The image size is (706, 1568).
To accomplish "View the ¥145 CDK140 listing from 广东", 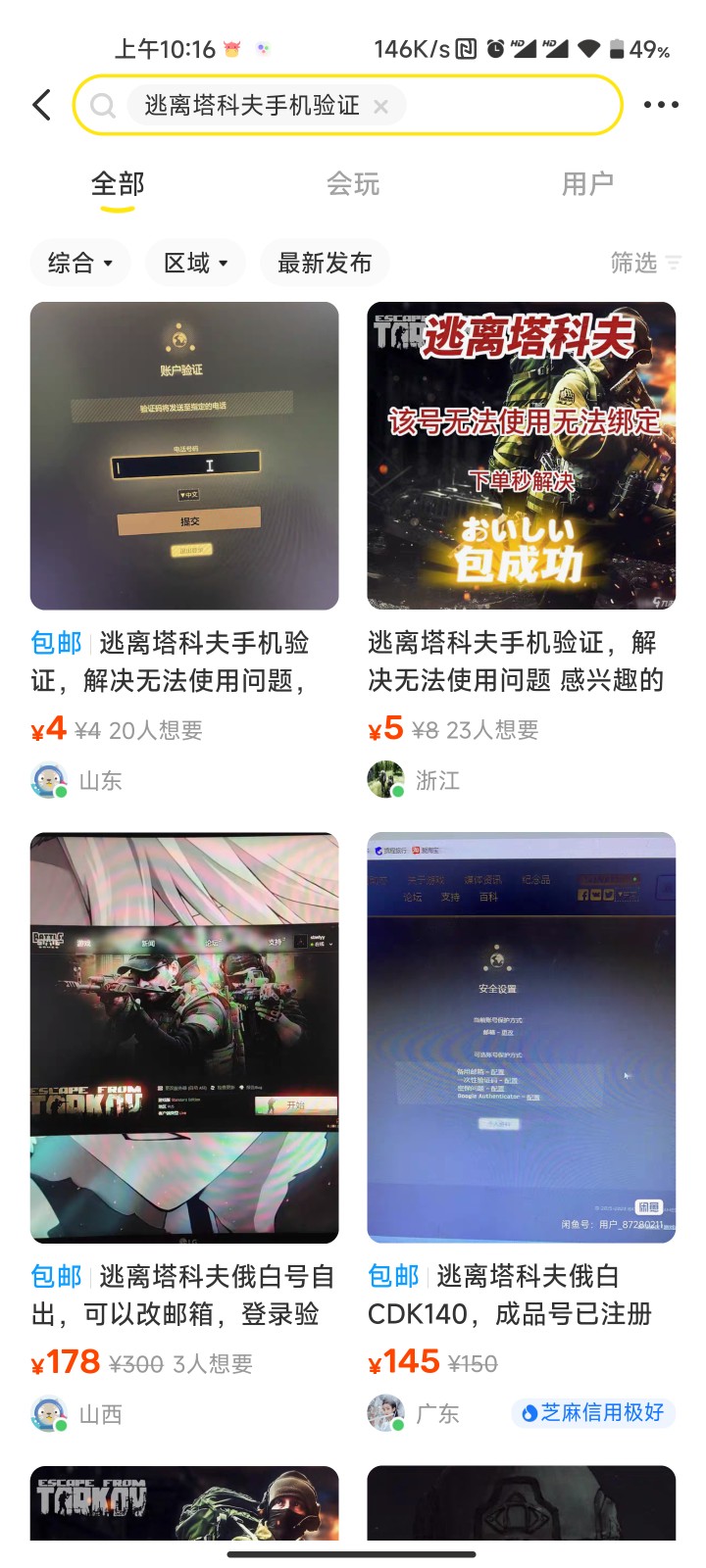I will tap(522, 1037).
